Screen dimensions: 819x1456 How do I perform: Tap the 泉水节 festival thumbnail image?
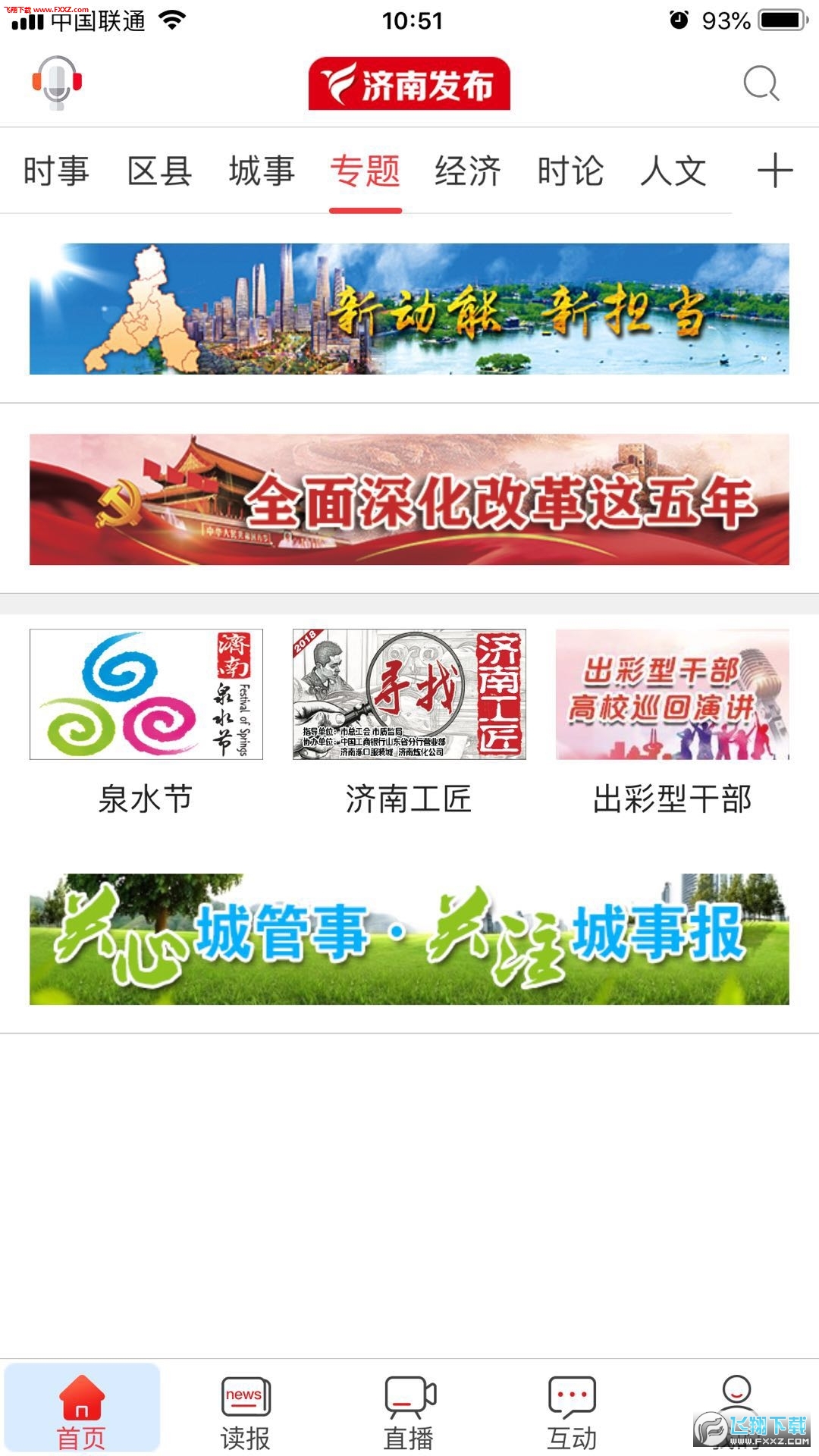click(144, 695)
